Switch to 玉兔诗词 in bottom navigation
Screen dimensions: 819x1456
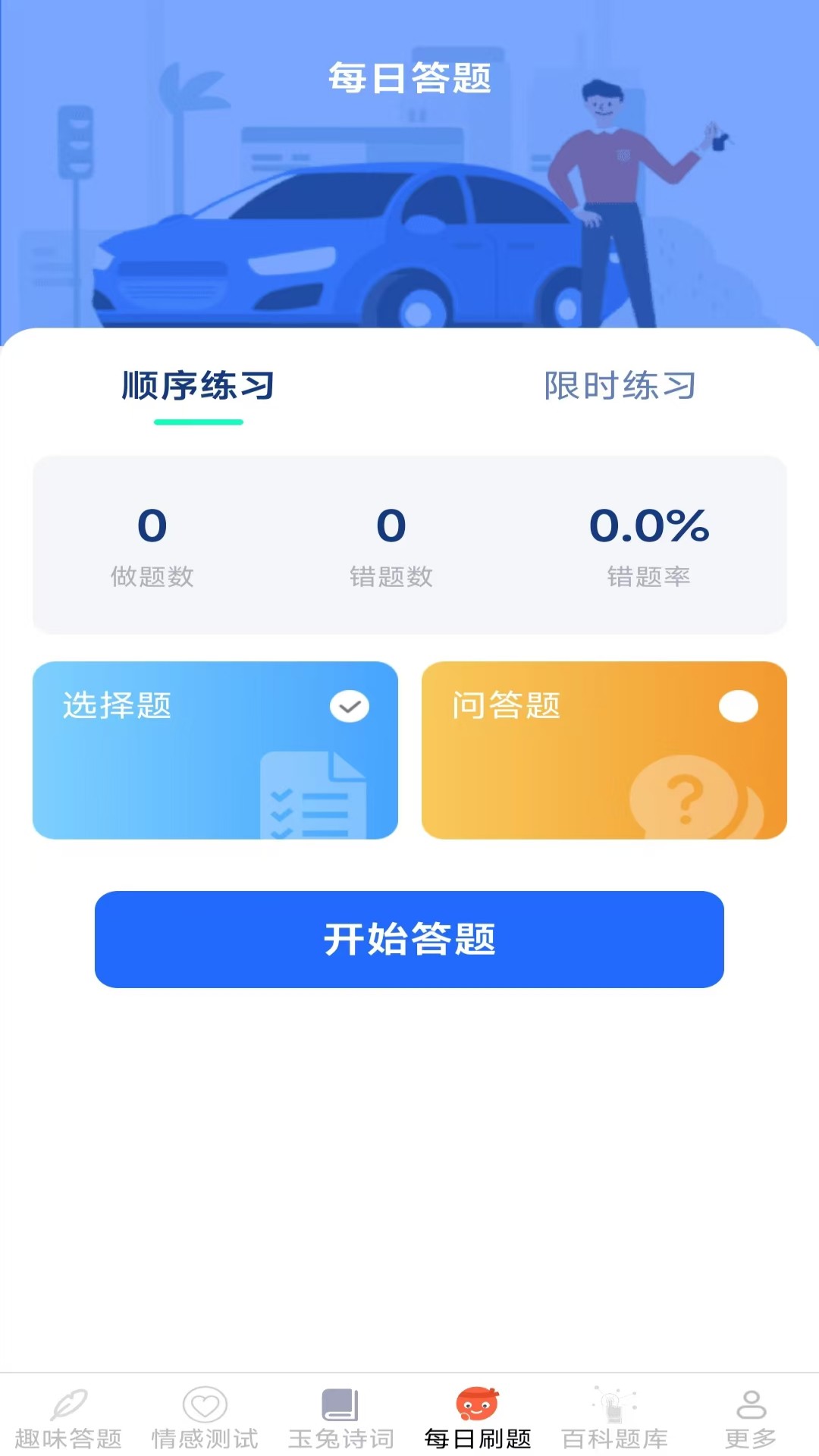point(341,1417)
